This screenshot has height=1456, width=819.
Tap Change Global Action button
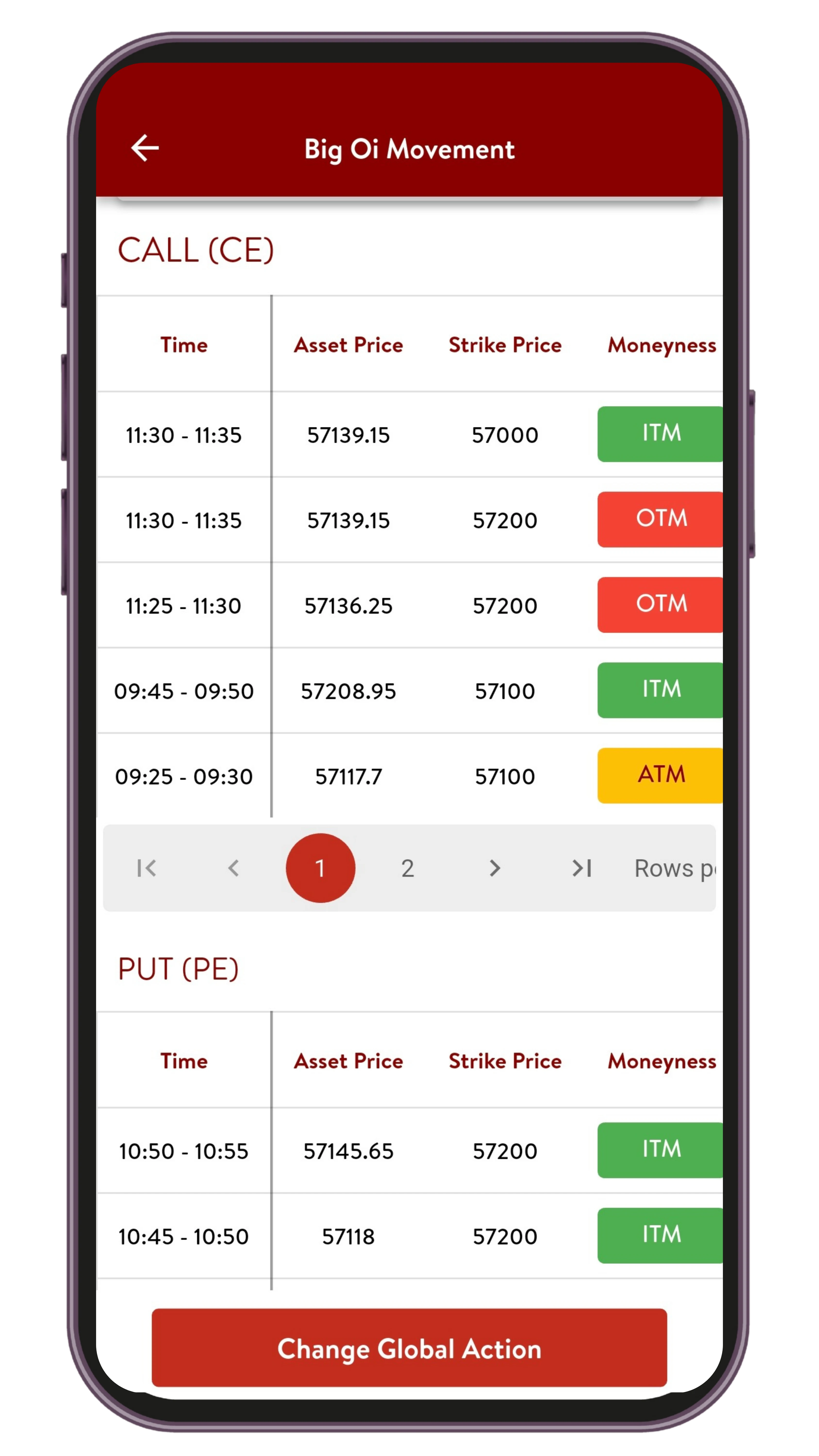[409, 1348]
